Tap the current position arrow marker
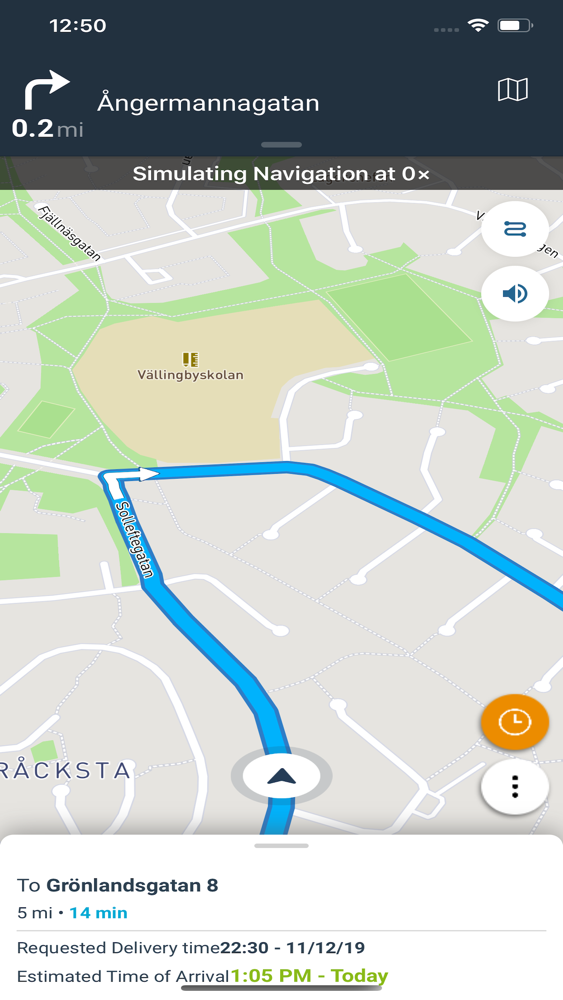 [x=281, y=777]
